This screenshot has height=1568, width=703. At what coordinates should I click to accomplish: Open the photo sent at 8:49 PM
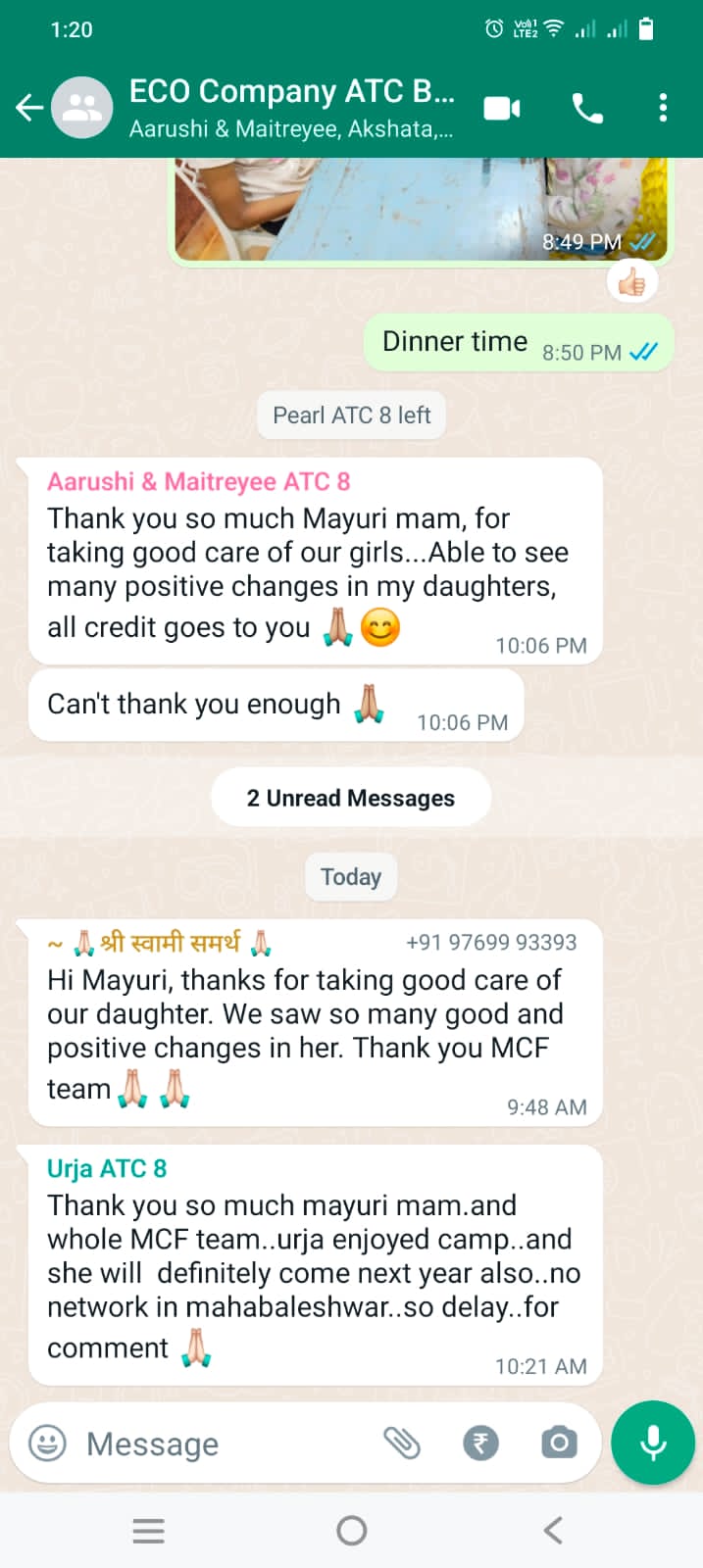420,208
